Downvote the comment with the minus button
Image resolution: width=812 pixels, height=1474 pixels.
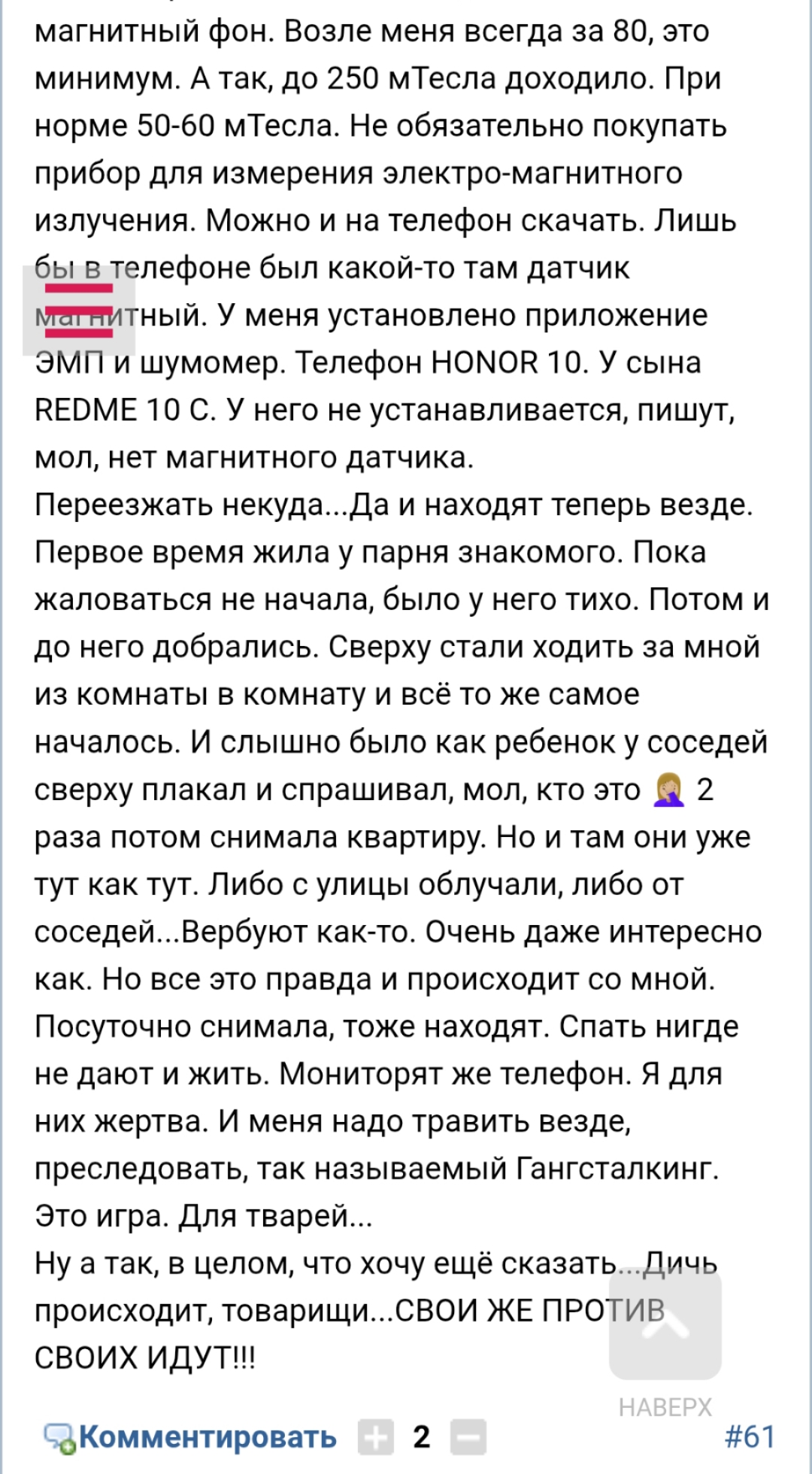pos(468,1438)
